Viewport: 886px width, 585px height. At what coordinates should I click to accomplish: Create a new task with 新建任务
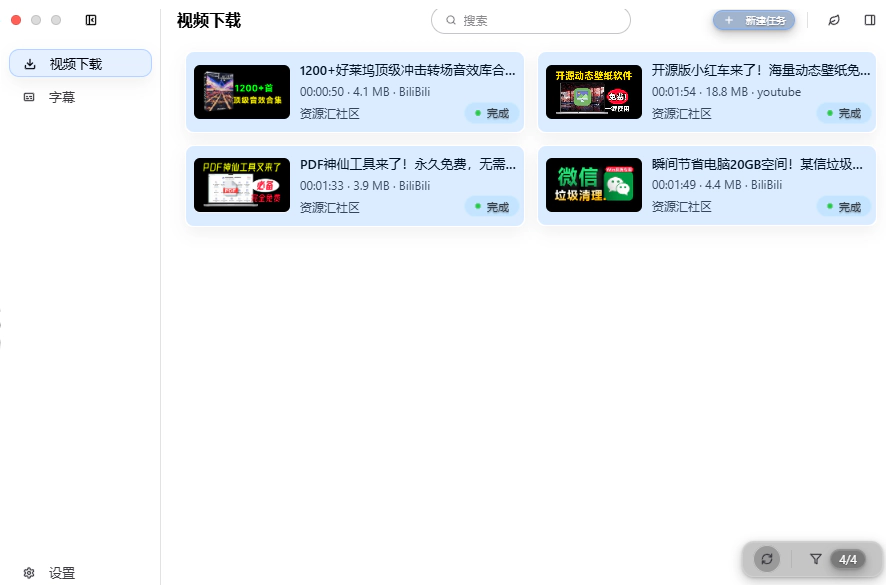(754, 20)
